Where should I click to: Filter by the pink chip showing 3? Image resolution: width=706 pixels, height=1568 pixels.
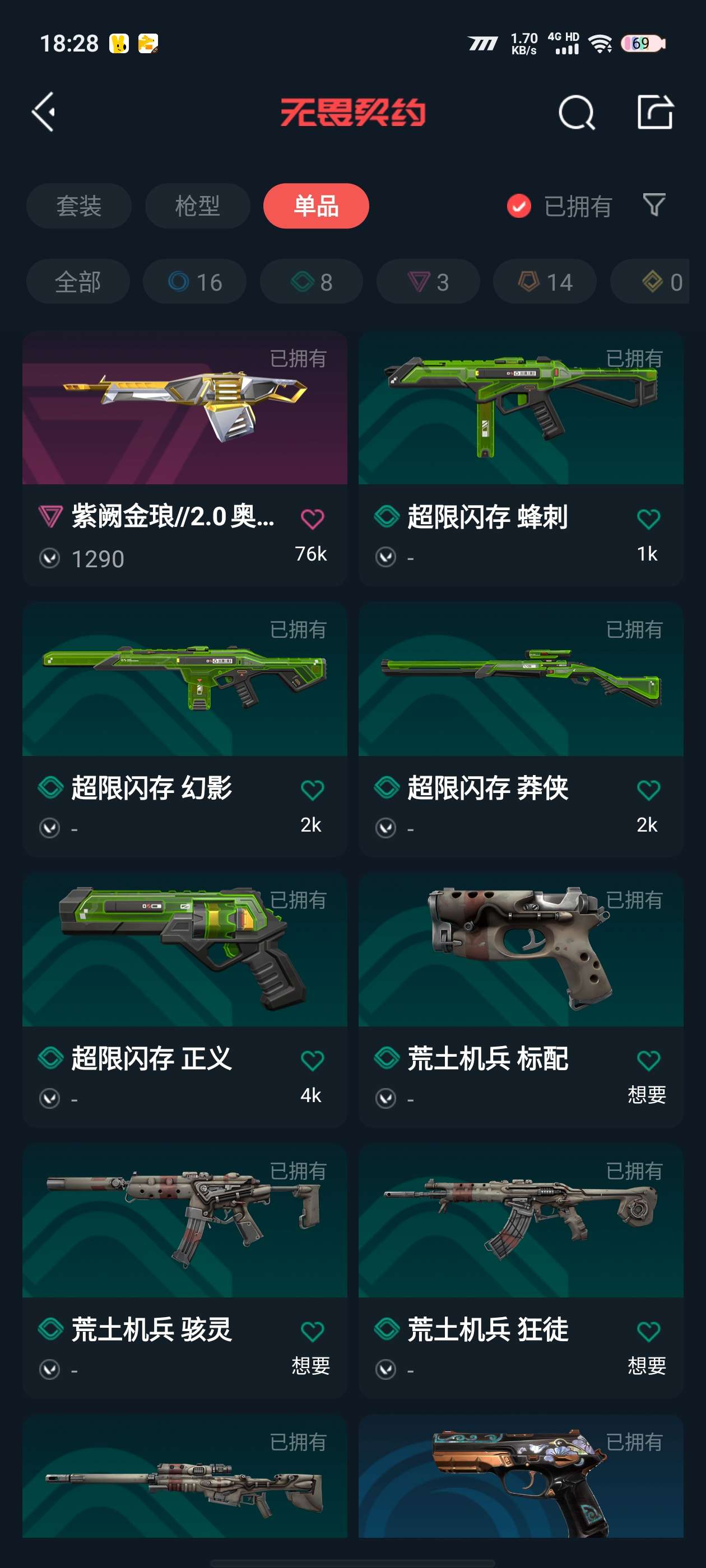point(428,282)
